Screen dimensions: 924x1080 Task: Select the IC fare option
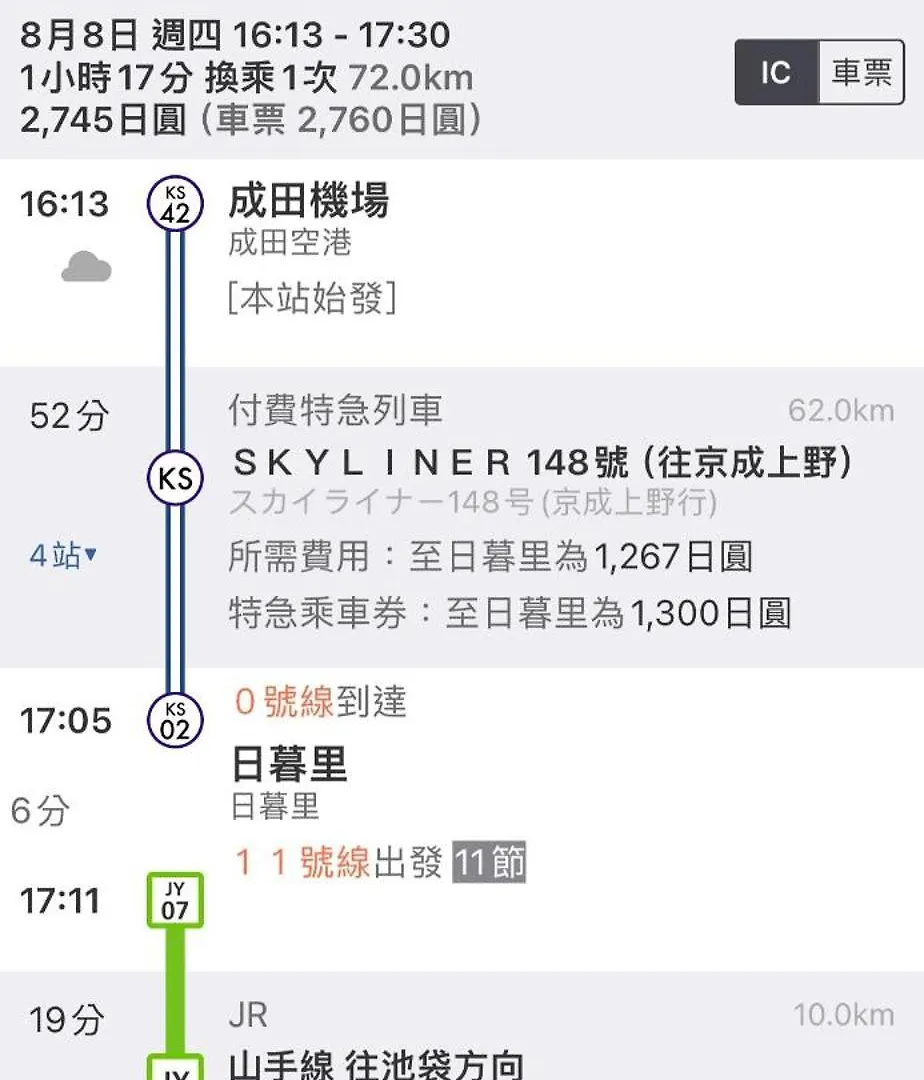pyautogui.click(x=776, y=73)
